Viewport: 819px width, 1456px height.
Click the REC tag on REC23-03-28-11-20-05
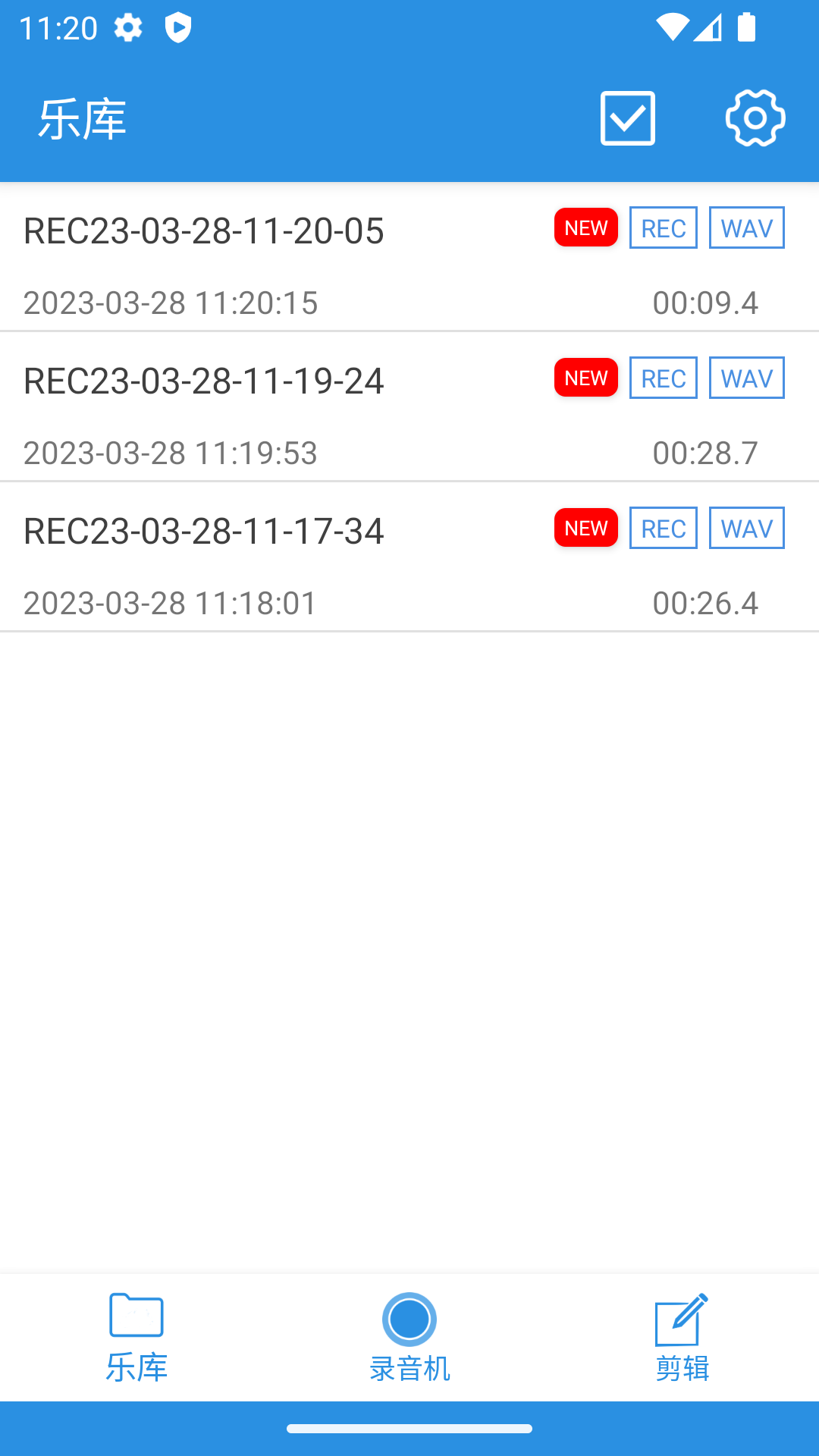(x=663, y=228)
